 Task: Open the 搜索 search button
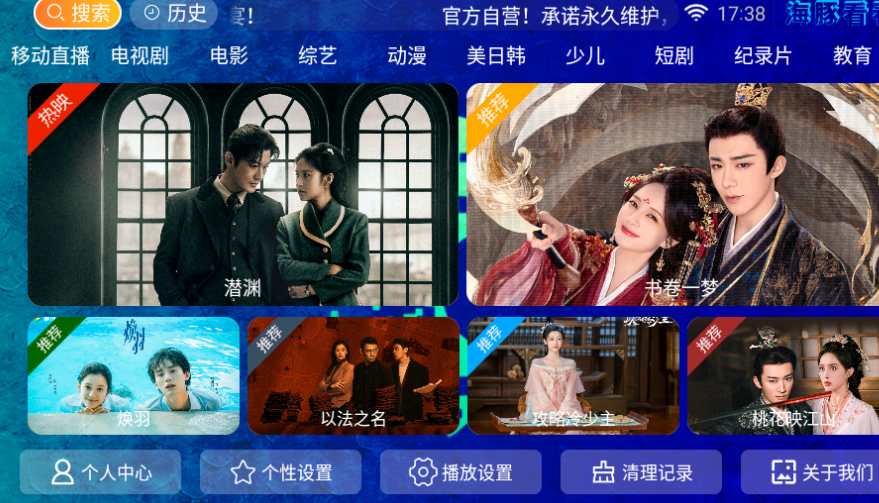coord(77,13)
